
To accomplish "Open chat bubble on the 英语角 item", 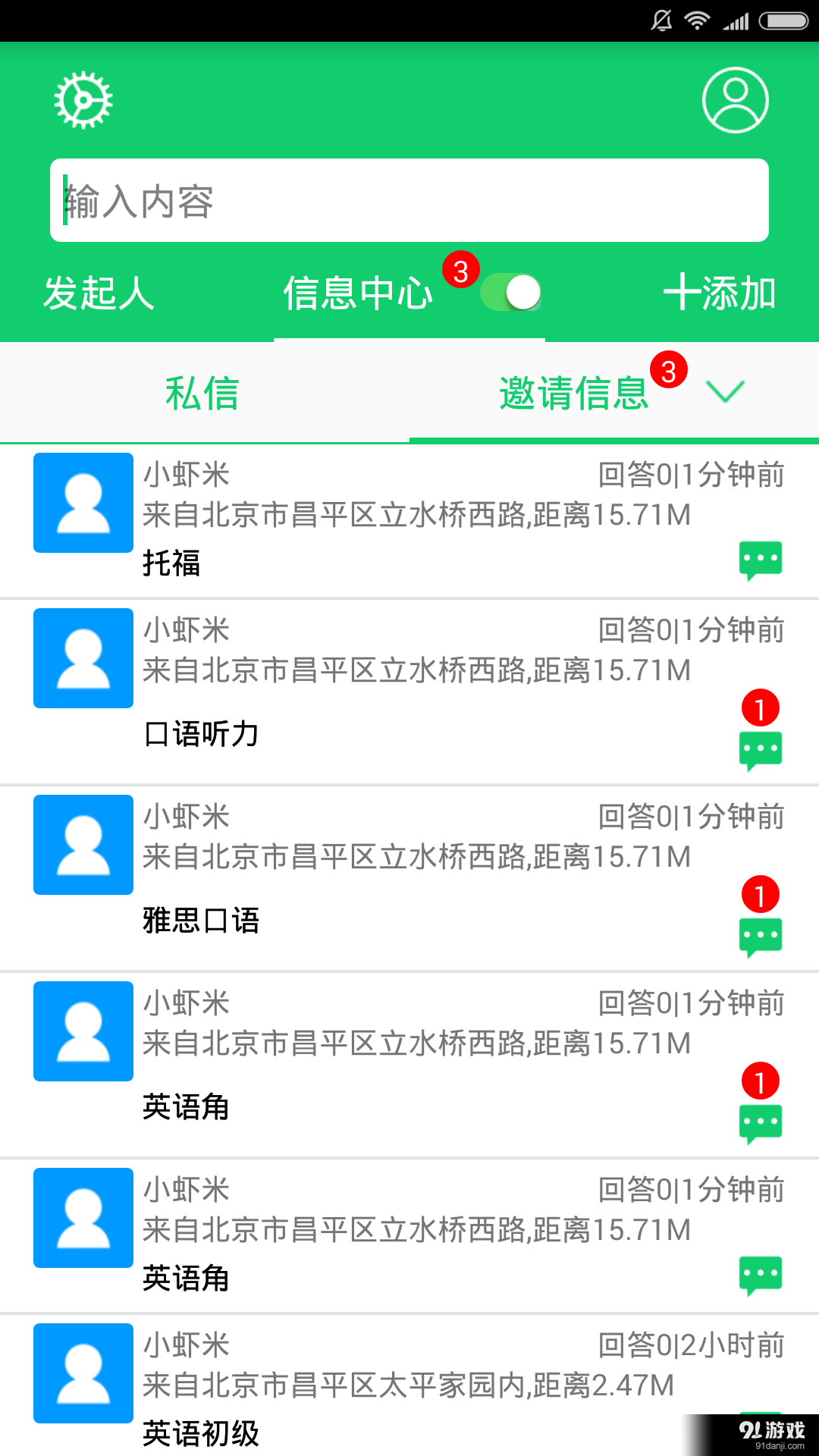I will click(x=762, y=1122).
